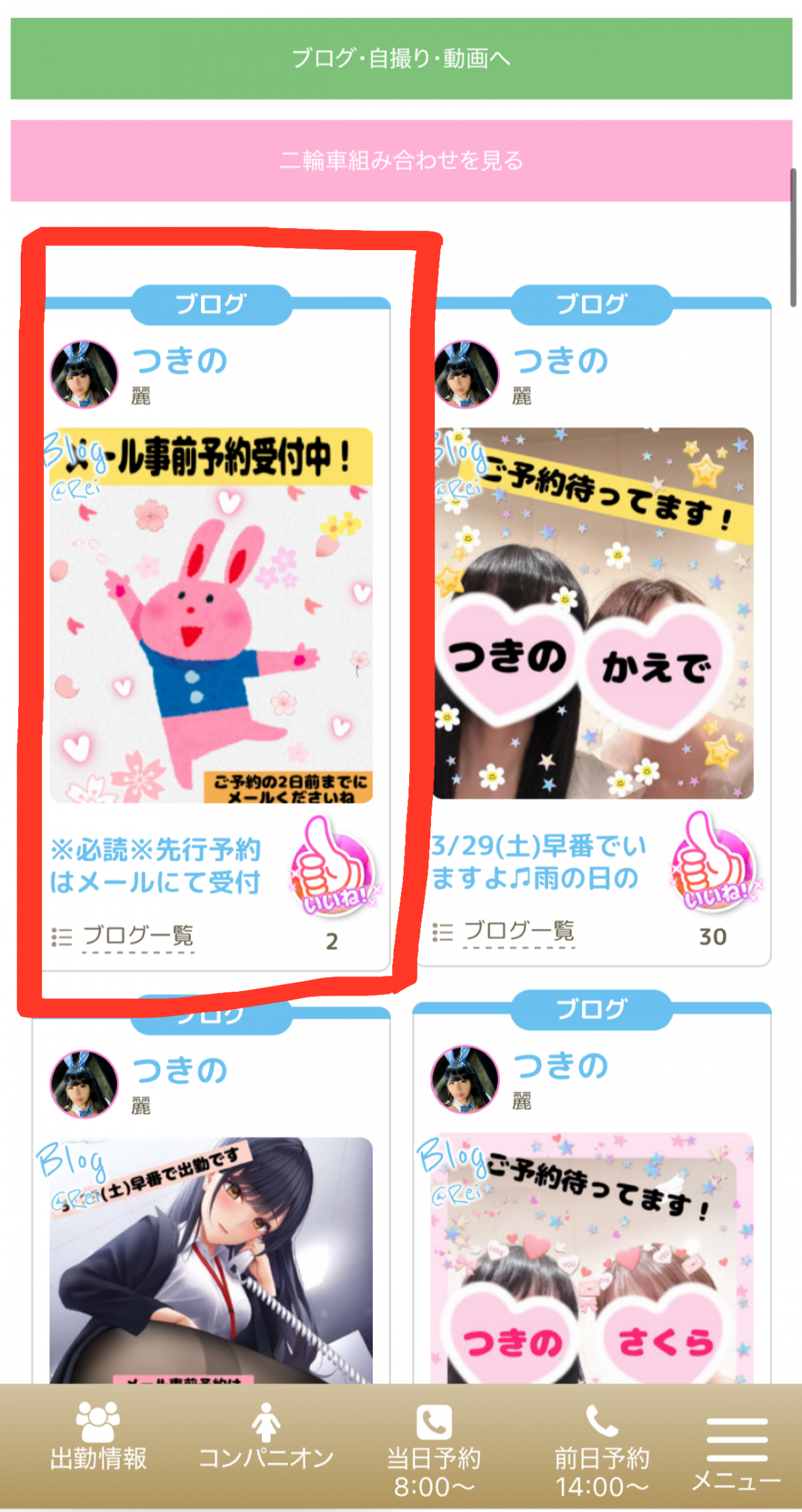The width and height of the screenshot is (802, 1512).
Task: Read the ※必読※先行予約はメールにて受付 title
Action: 155,866
